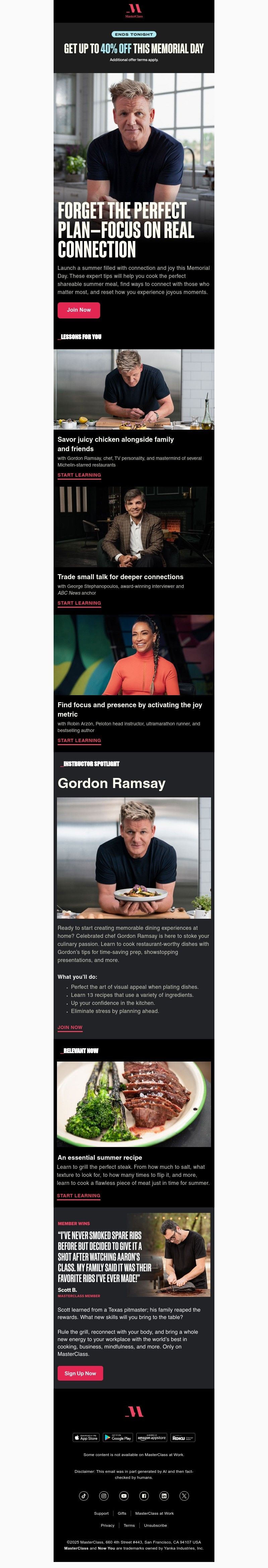Open the Privacy link

point(108,1525)
